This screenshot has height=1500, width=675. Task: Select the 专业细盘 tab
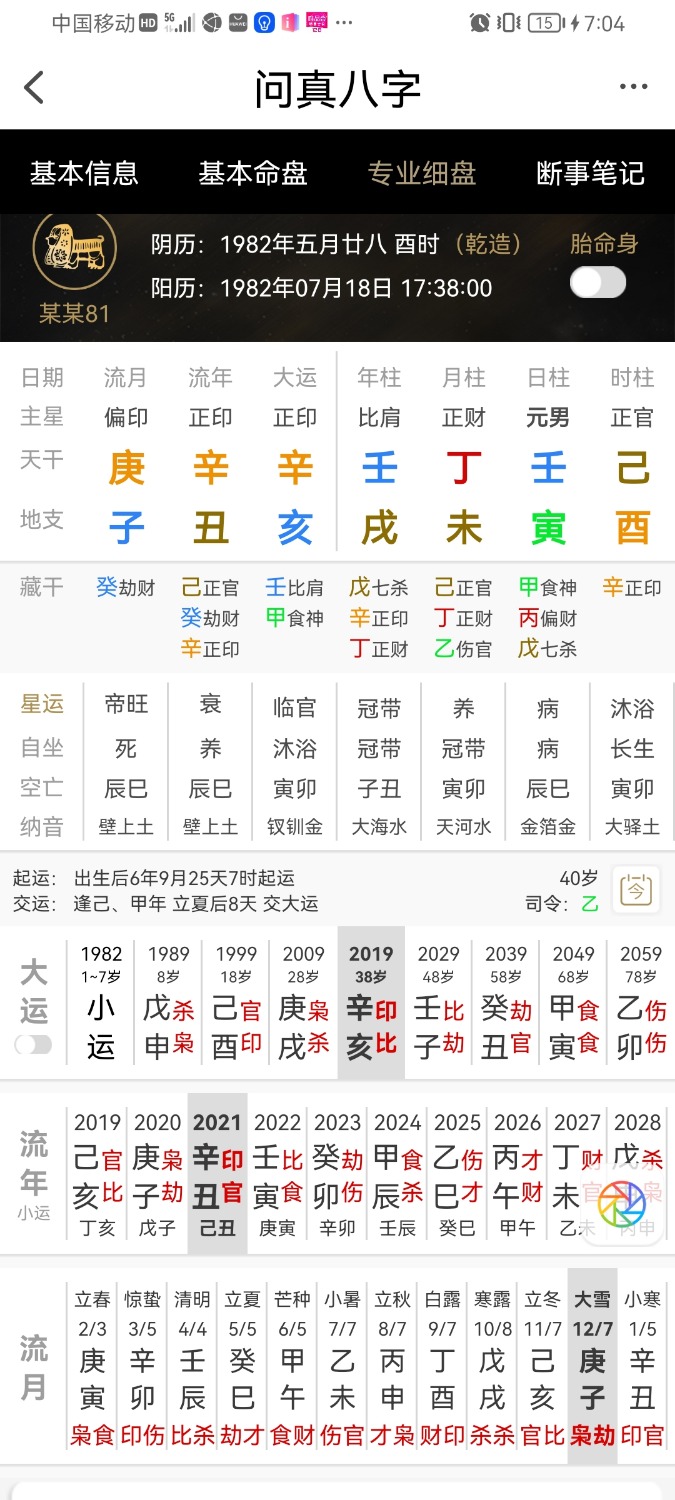422,173
